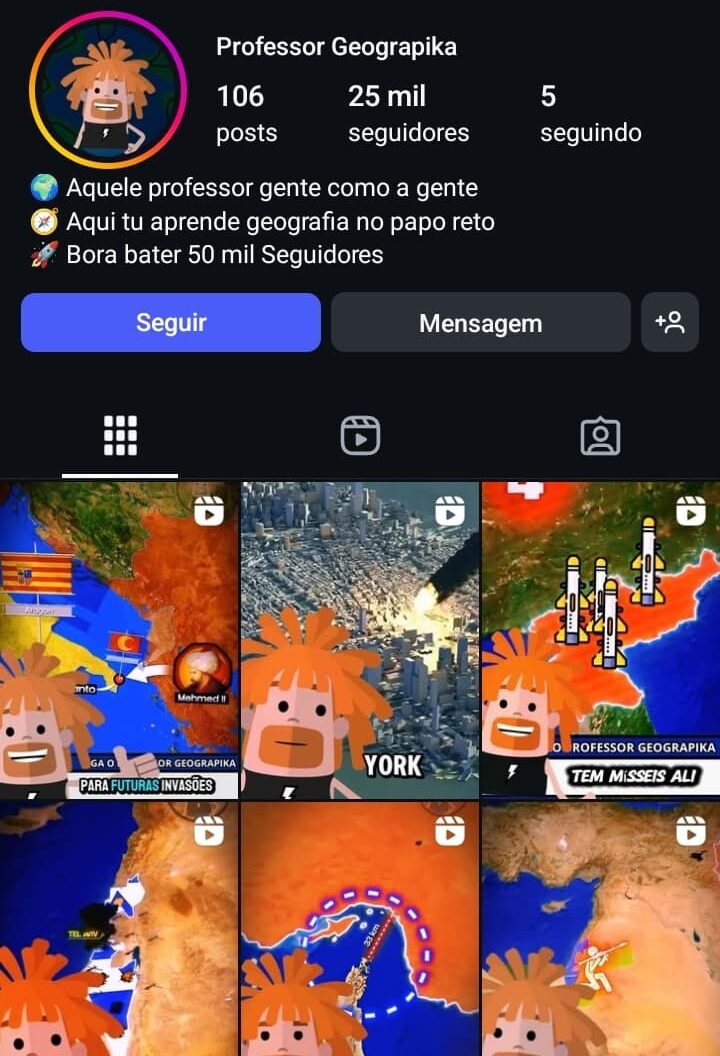
Task: Open the reel with the Tel Aviv map
Action: click(119, 930)
